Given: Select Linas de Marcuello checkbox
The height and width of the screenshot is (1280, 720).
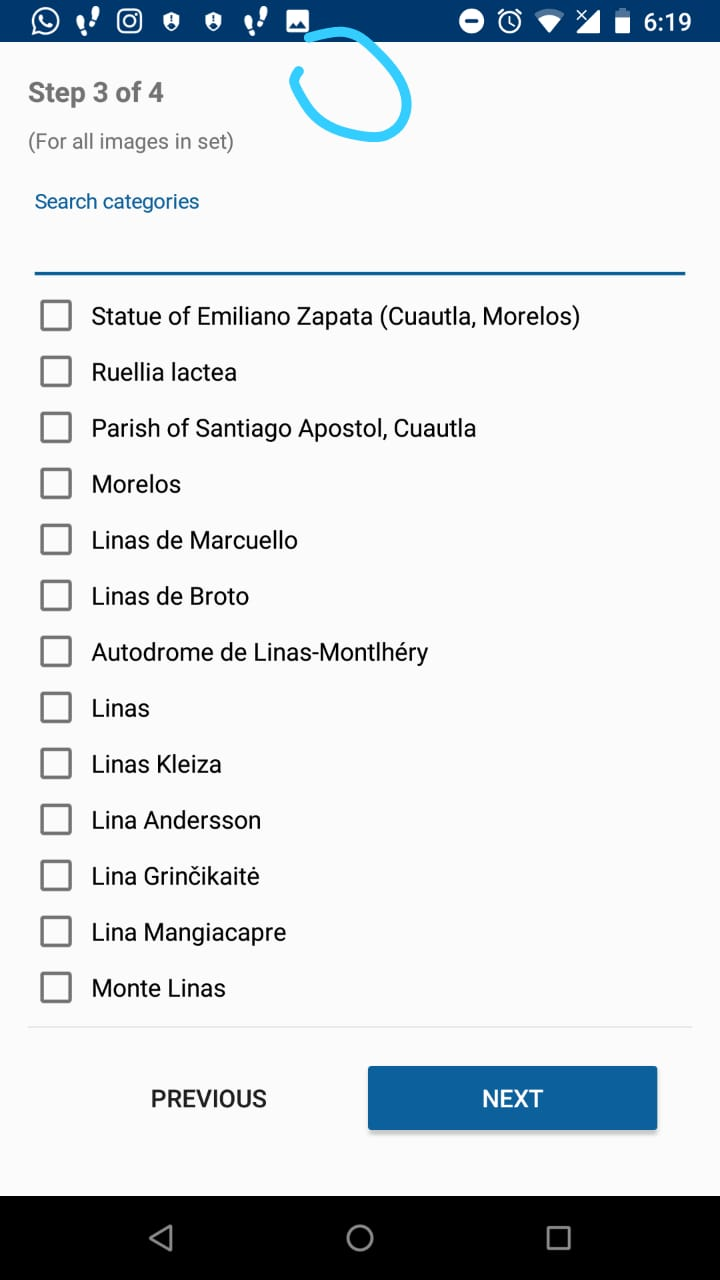Looking at the screenshot, I should (x=56, y=540).
